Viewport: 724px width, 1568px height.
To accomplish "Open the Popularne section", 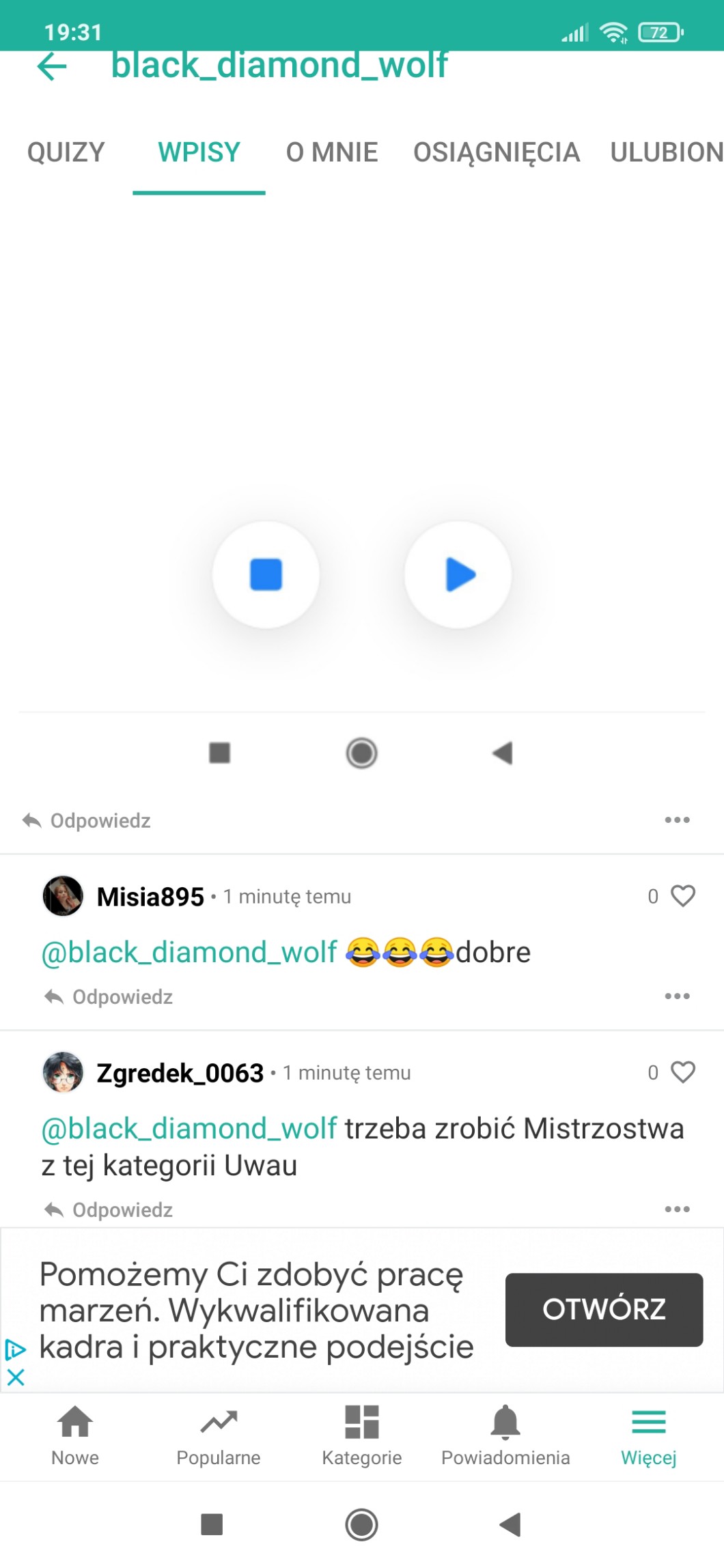I will pos(219,1436).
